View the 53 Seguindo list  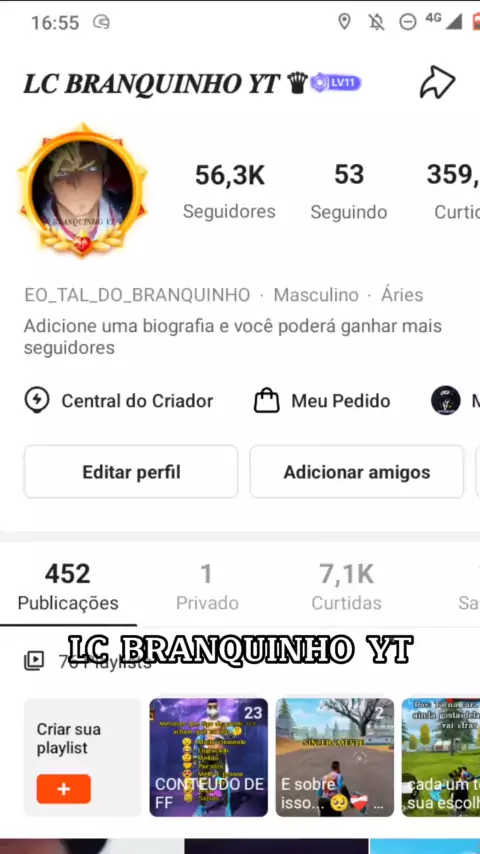tap(349, 191)
